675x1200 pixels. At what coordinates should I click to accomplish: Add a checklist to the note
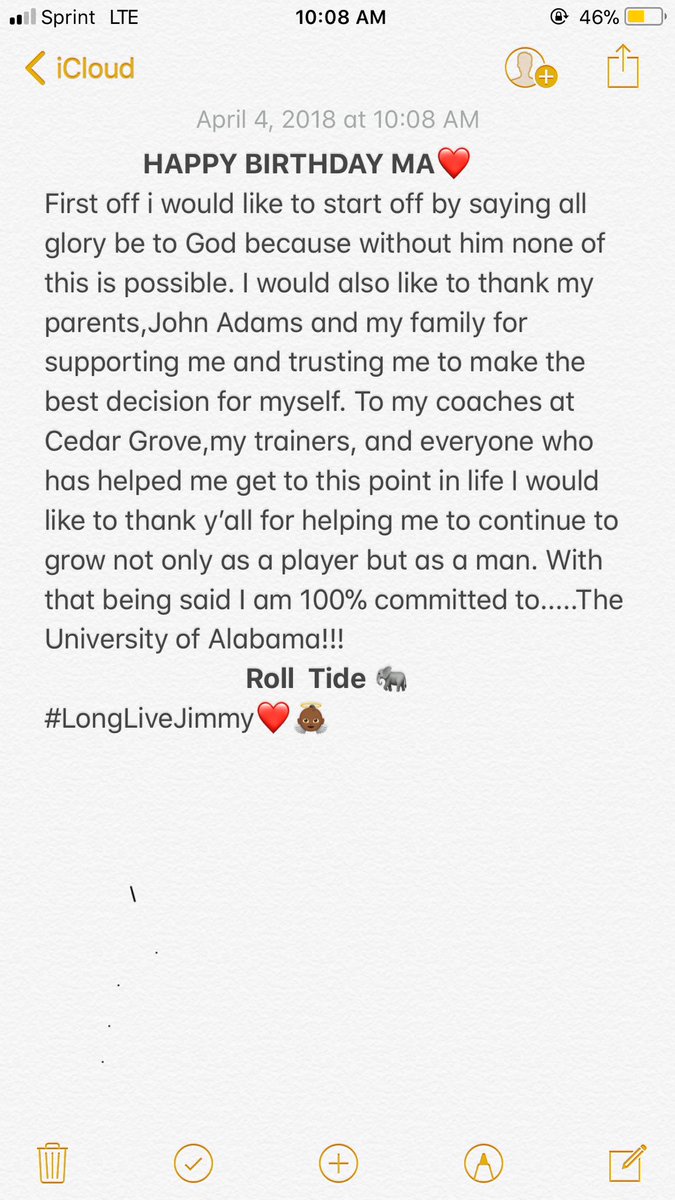coord(194,1163)
